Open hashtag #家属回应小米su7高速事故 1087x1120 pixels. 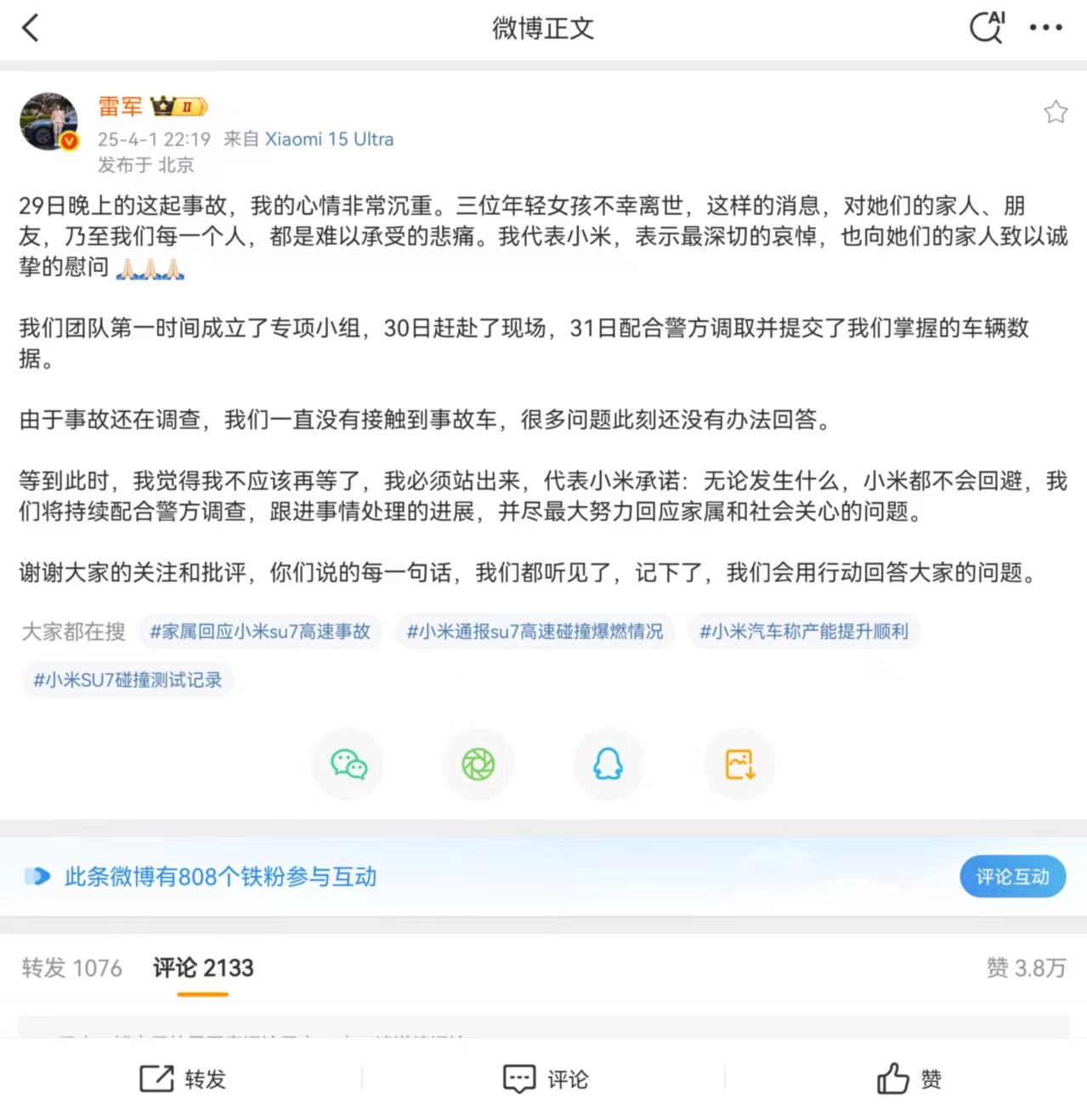click(x=260, y=631)
